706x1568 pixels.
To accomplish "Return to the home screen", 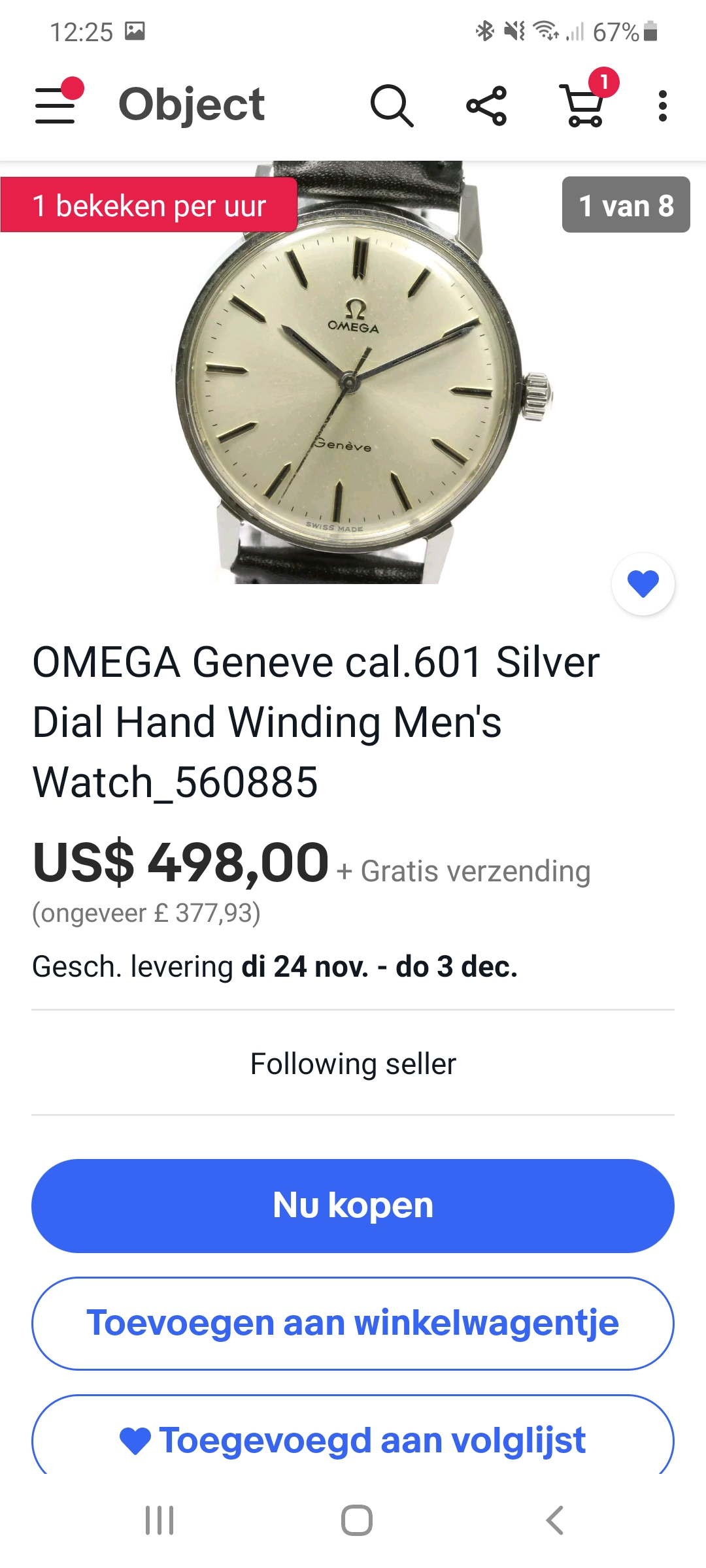I will pyautogui.click(x=356, y=1520).
